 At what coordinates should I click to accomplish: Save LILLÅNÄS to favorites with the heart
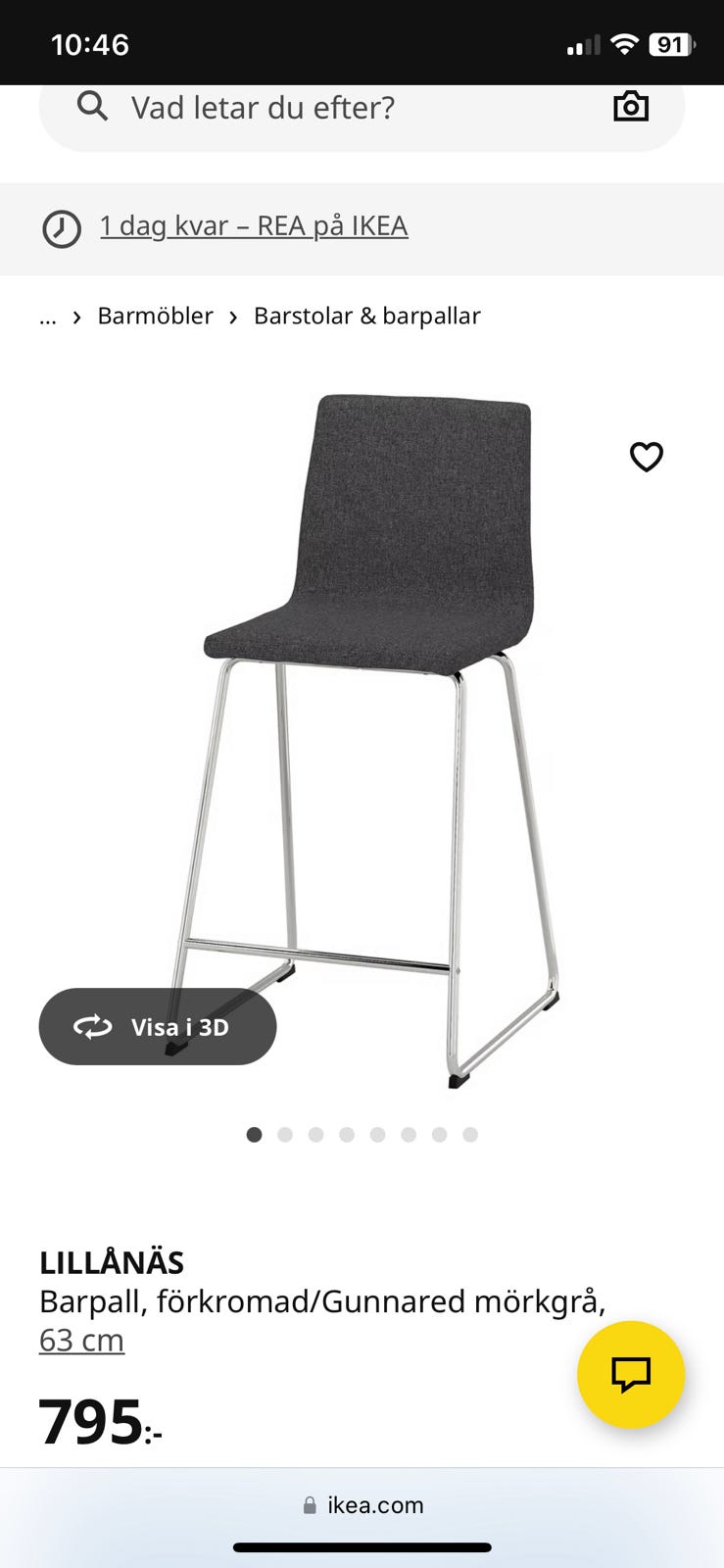(646, 457)
